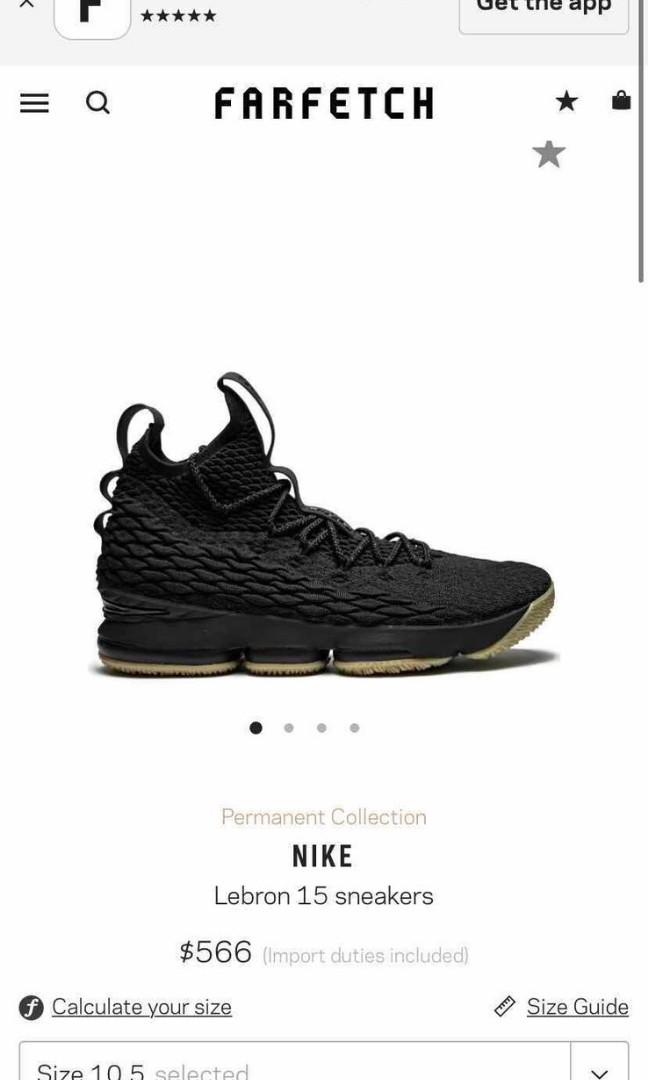Tap Get the app button
Image resolution: width=648 pixels, height=1080 pixels.
pos(544,10)
